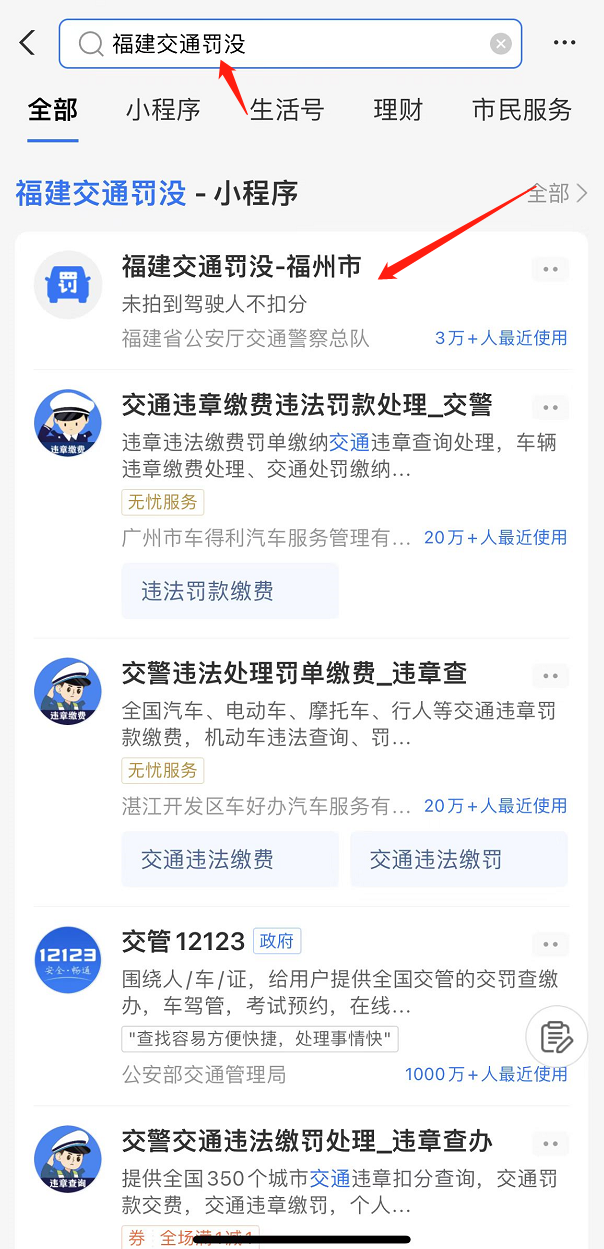Open 交警交通违法缴罚处理_违章查办 result
Viewport: 604px width, 1249px height.
pos(306,1141)
